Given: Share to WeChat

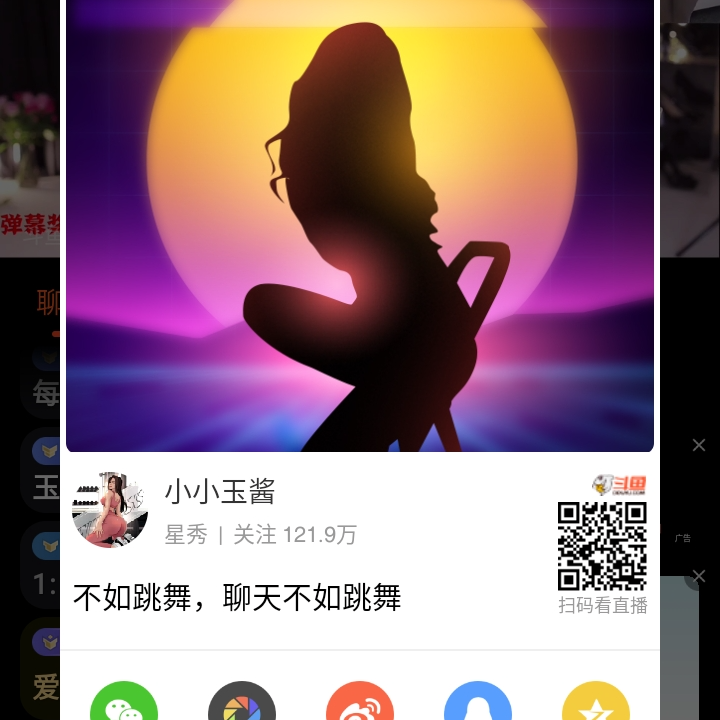Looking at the screenshot, I should pyautogui.click(x=124, y=705).
